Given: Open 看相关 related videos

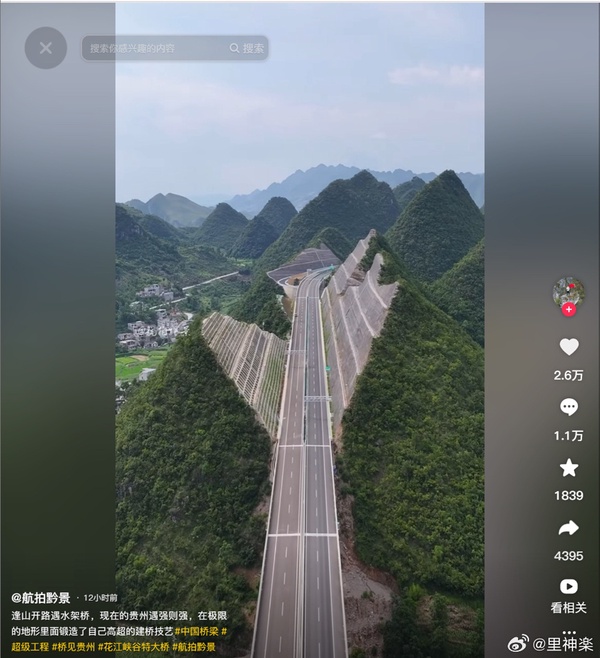Looking at the screenshot, I should pos(568,587).
